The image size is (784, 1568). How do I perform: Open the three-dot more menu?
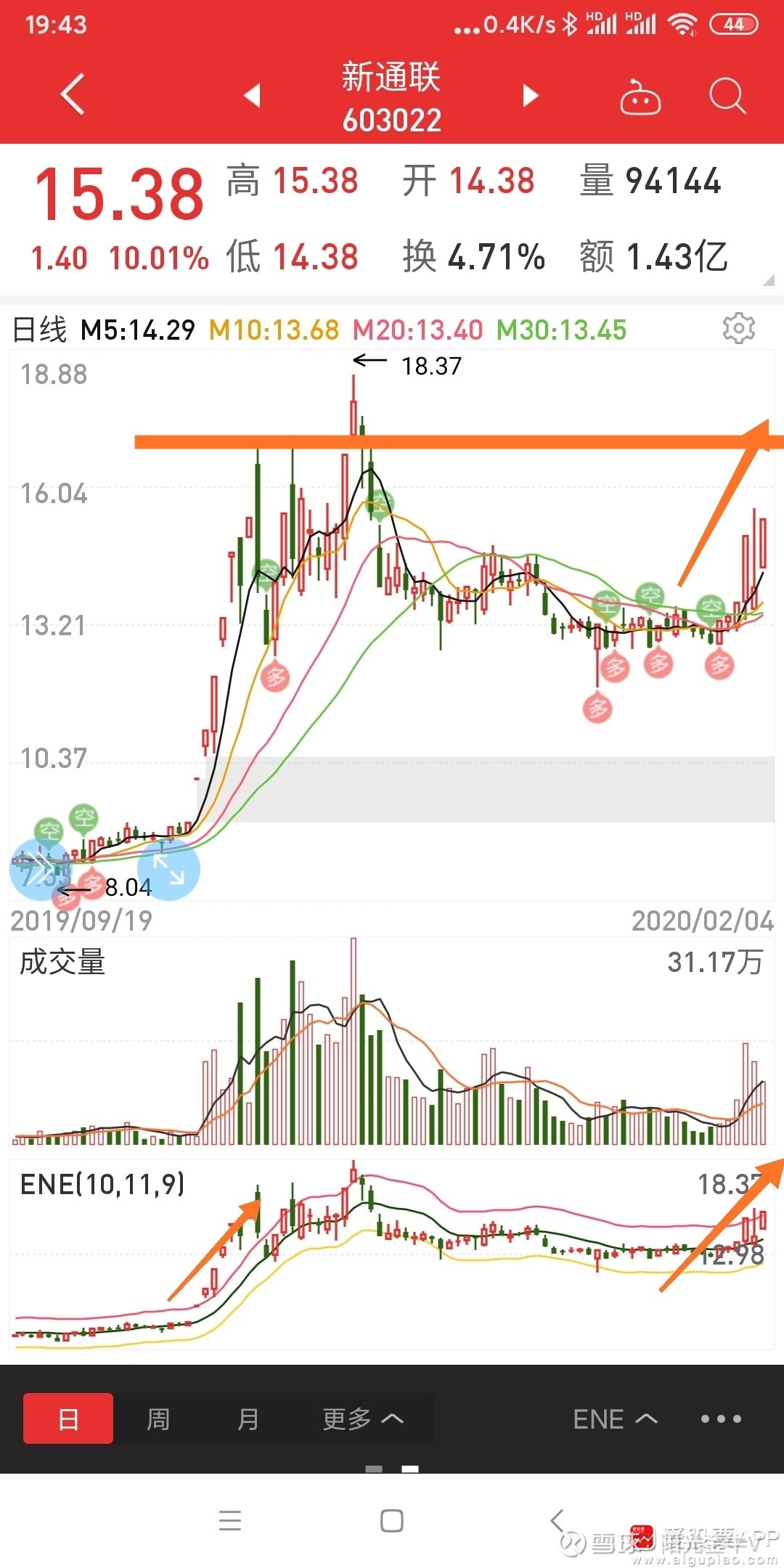click(x=721, y=1418)
